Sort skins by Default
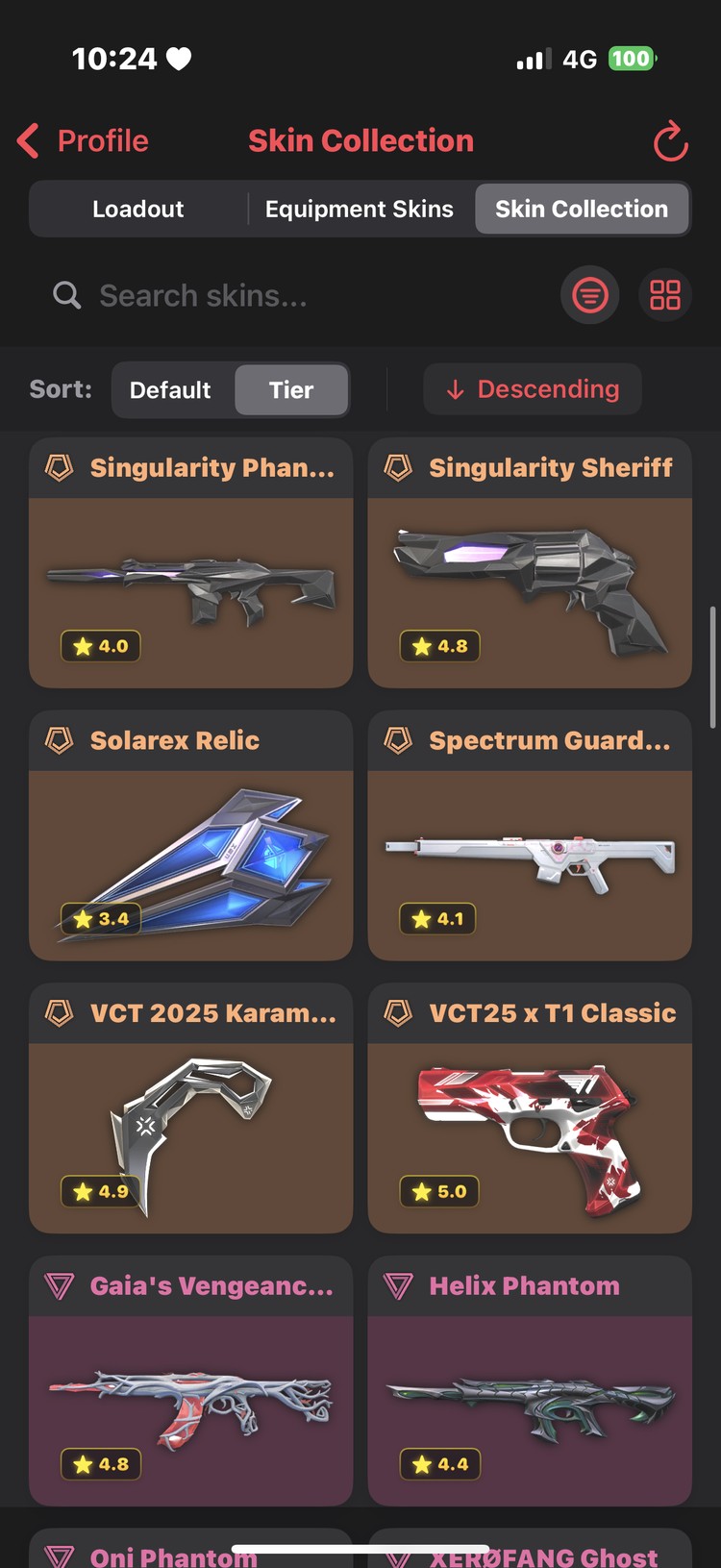This screenshot has height=1568, width=721. coord(170,390)
